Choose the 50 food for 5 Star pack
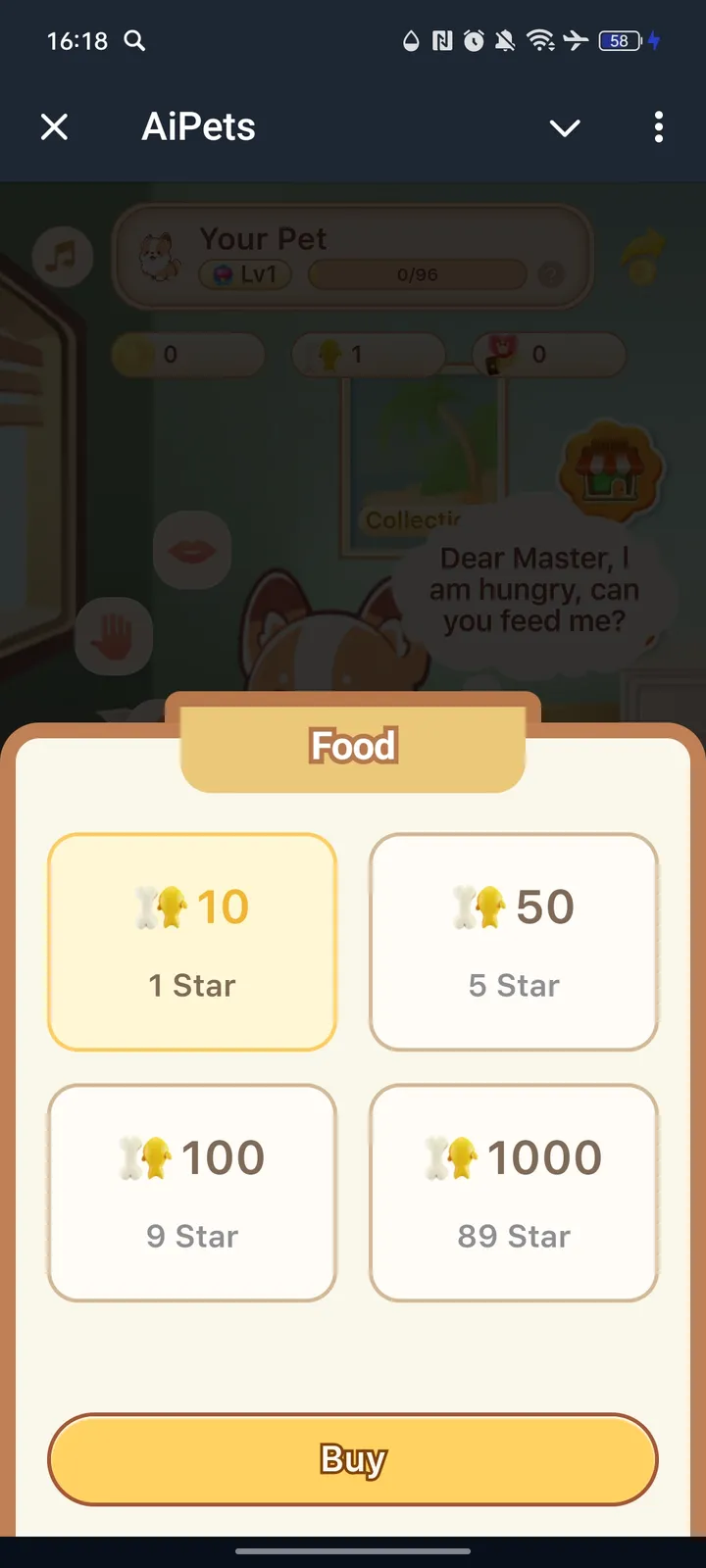 pyautogui.click(x=513, y=942)
